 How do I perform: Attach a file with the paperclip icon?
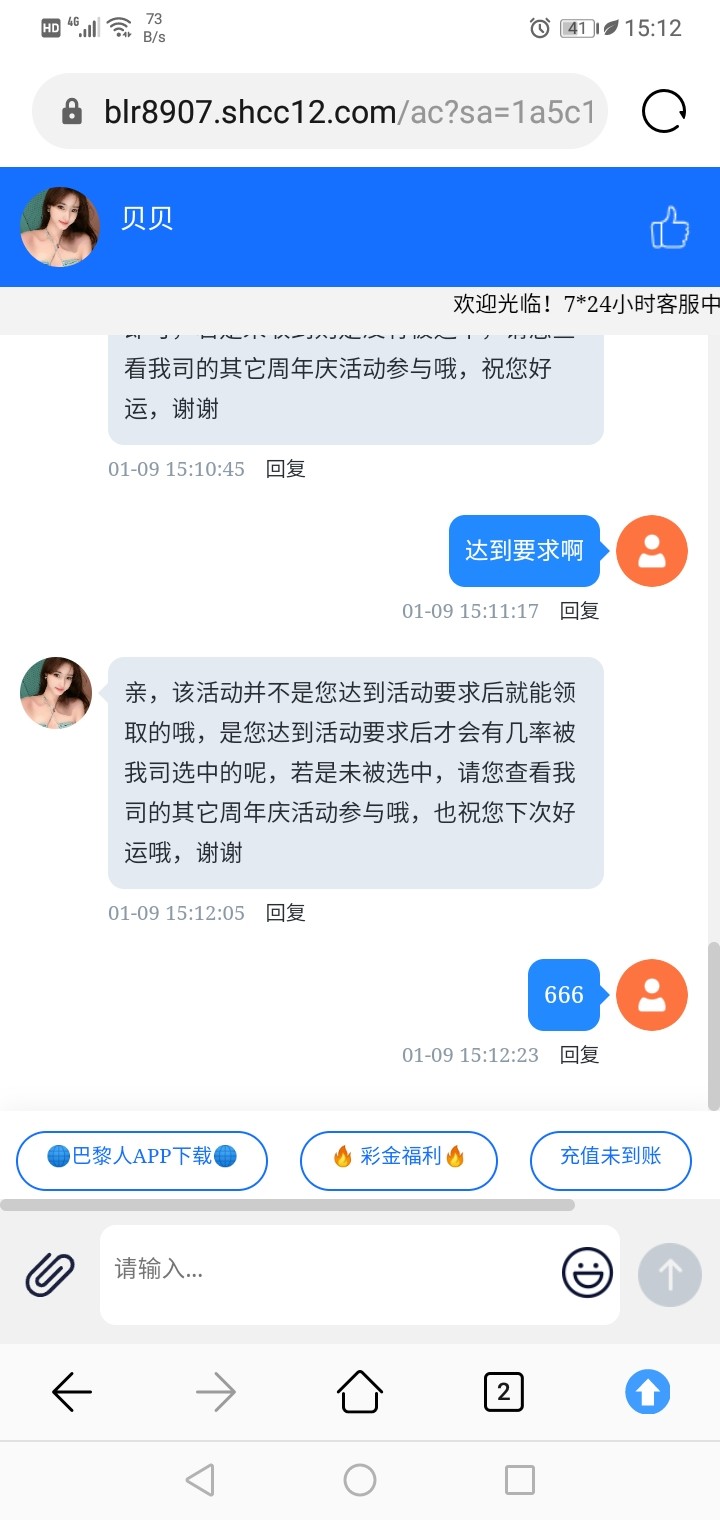(50, 1275)
